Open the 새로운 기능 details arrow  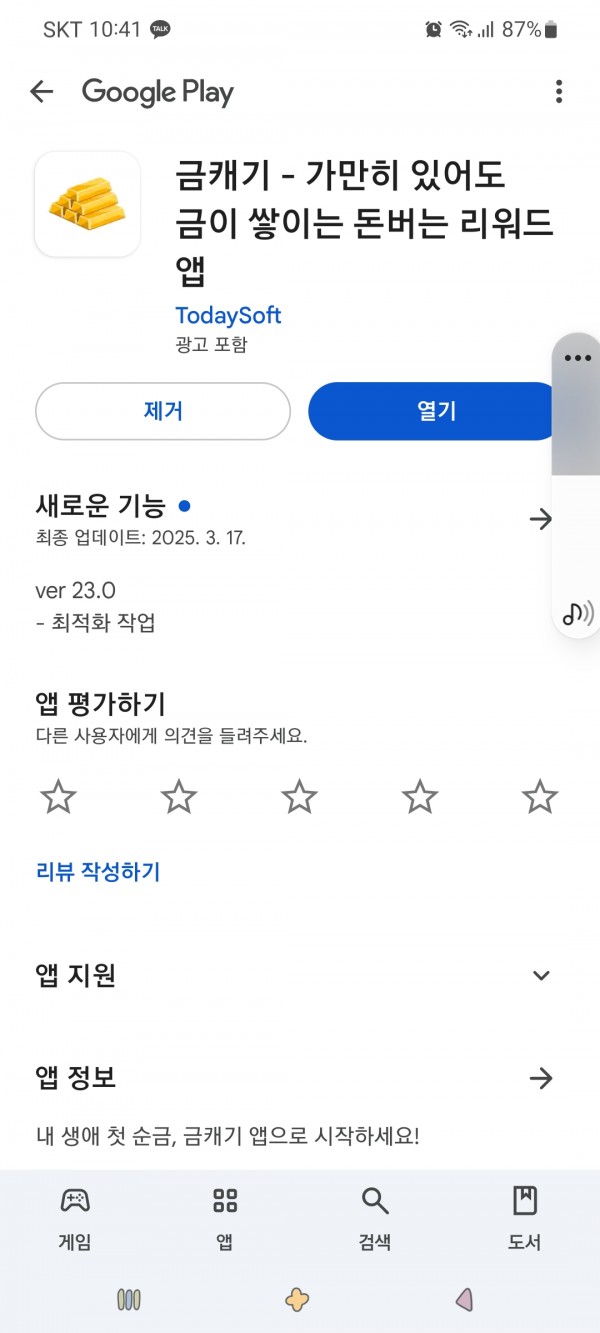541,518
